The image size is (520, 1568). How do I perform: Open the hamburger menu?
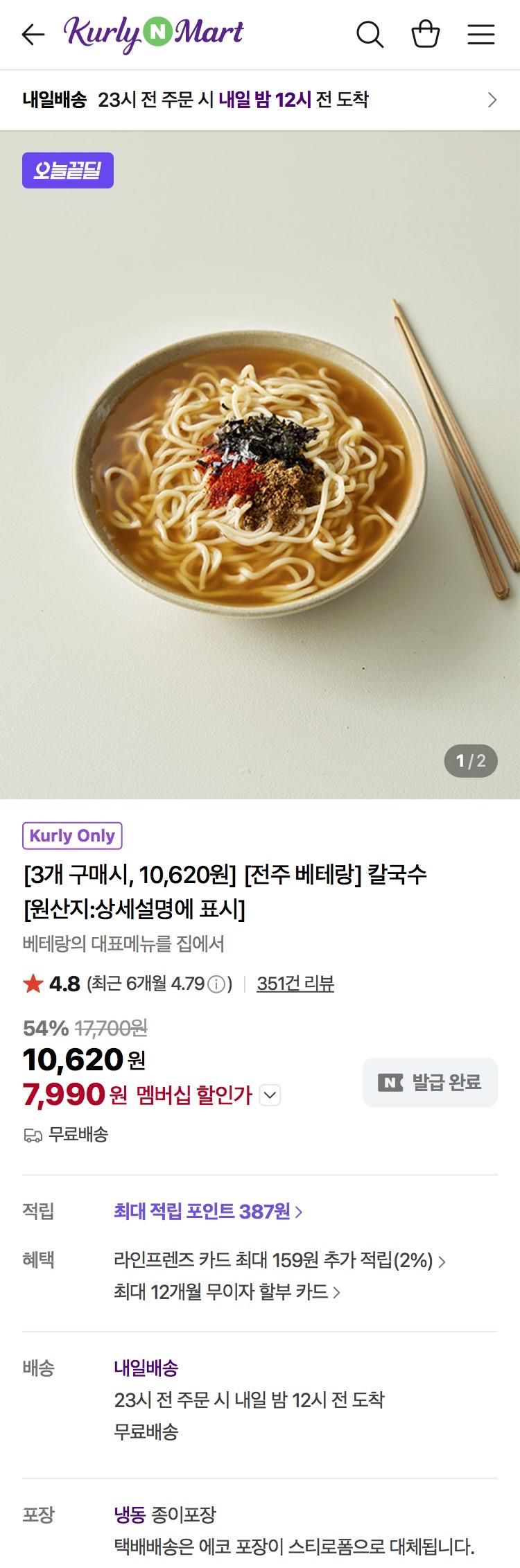click(x=480, y=34)
